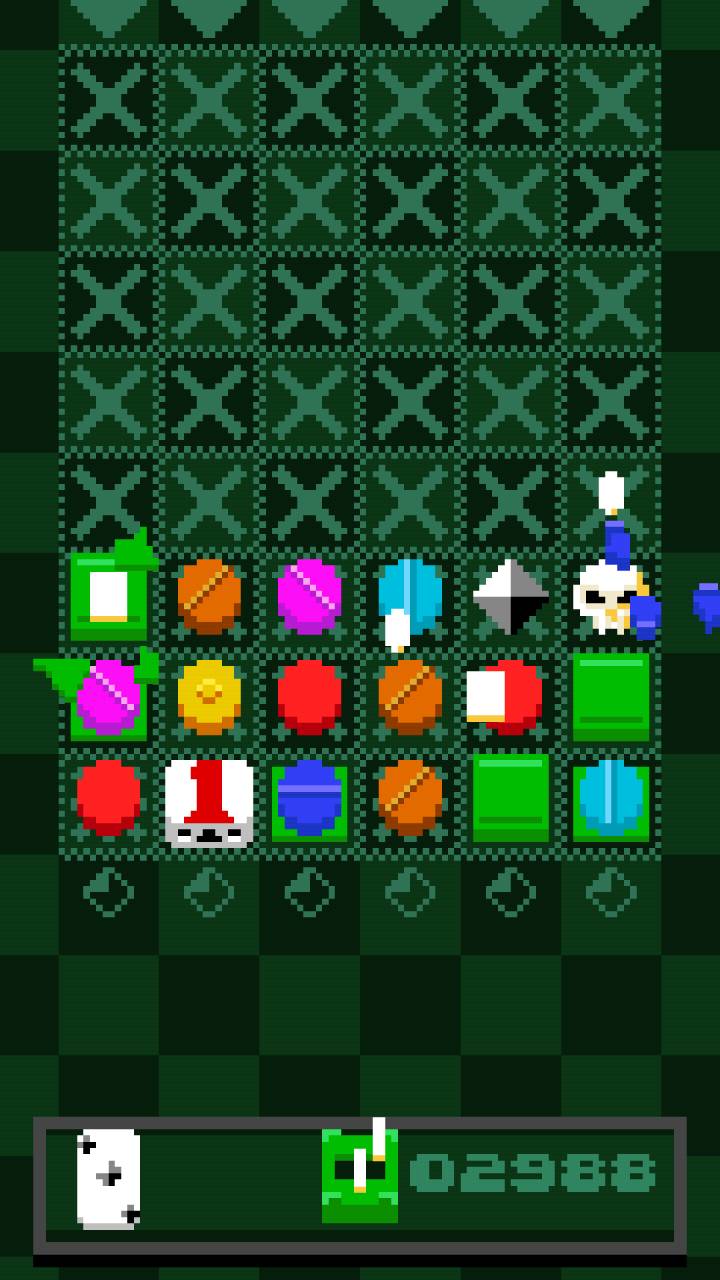Select the cyan gem on the green tile
Image resolution: width=720 pixels, height=1280 pixels.
click(x=610, y=799)
